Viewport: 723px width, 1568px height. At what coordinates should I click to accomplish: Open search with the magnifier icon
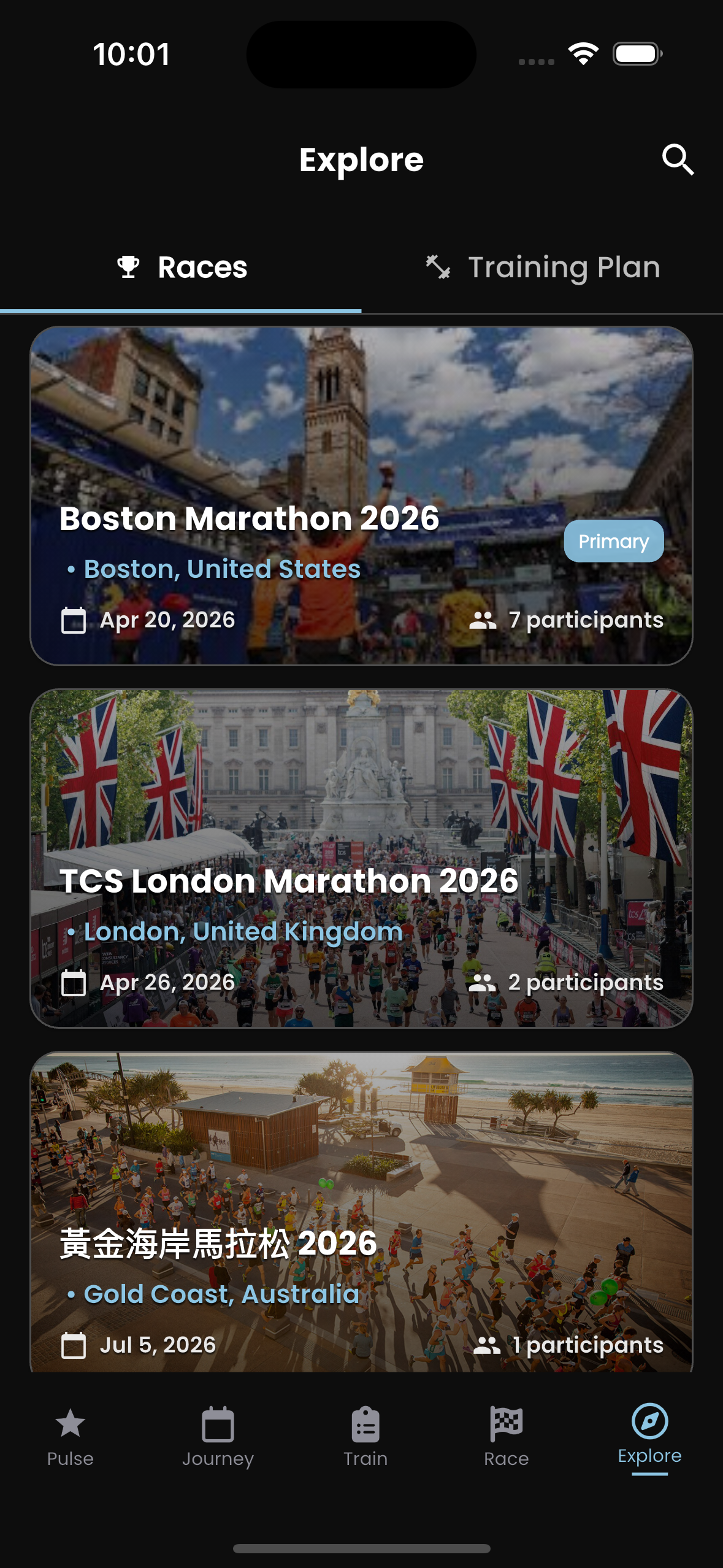coord(678,159)
